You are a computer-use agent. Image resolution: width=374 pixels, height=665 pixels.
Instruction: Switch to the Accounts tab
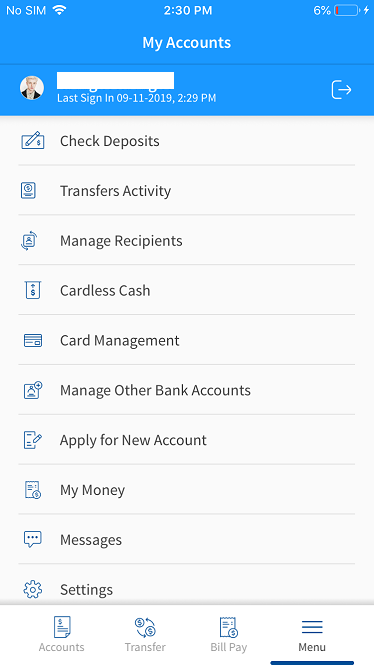(x=62, y=634)
